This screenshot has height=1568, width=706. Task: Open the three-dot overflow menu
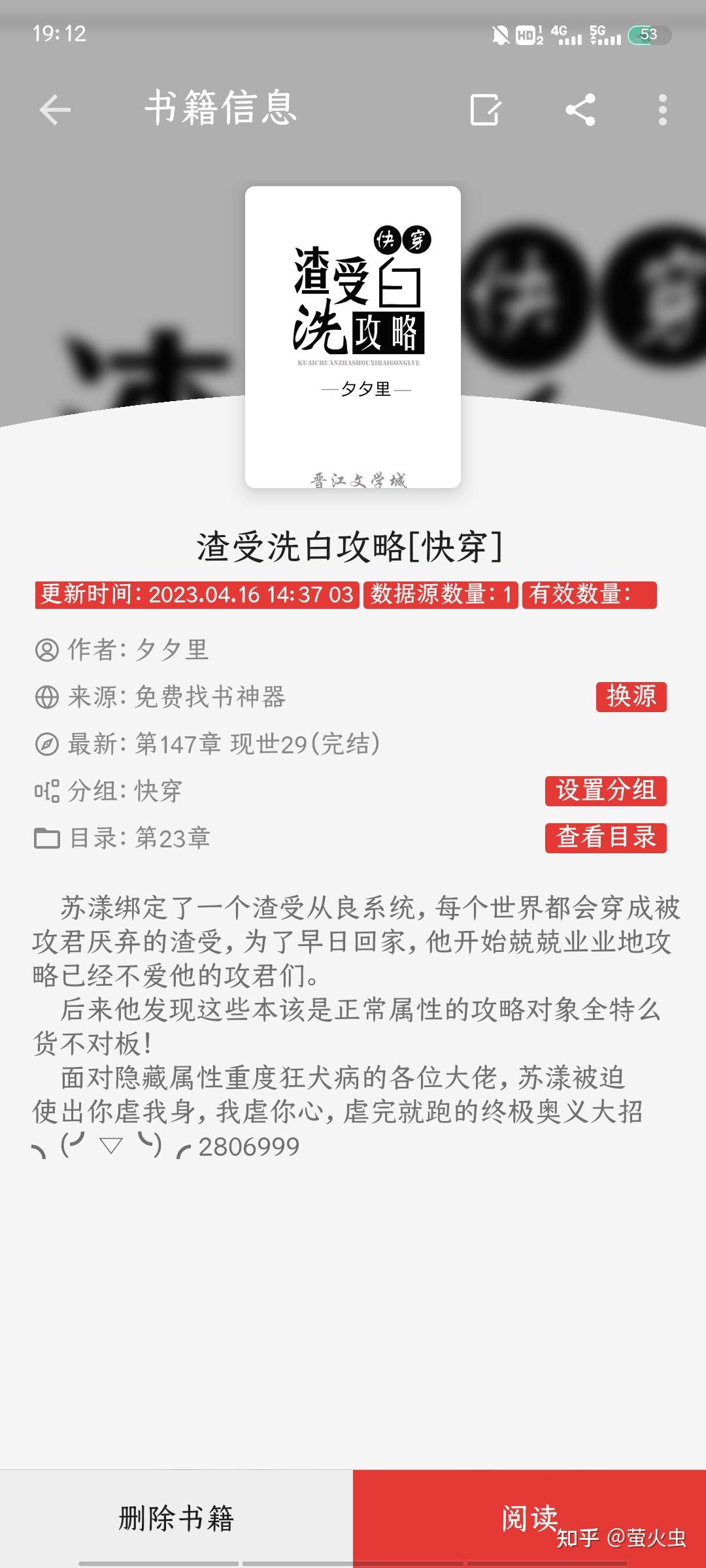(x=663, y=109)
